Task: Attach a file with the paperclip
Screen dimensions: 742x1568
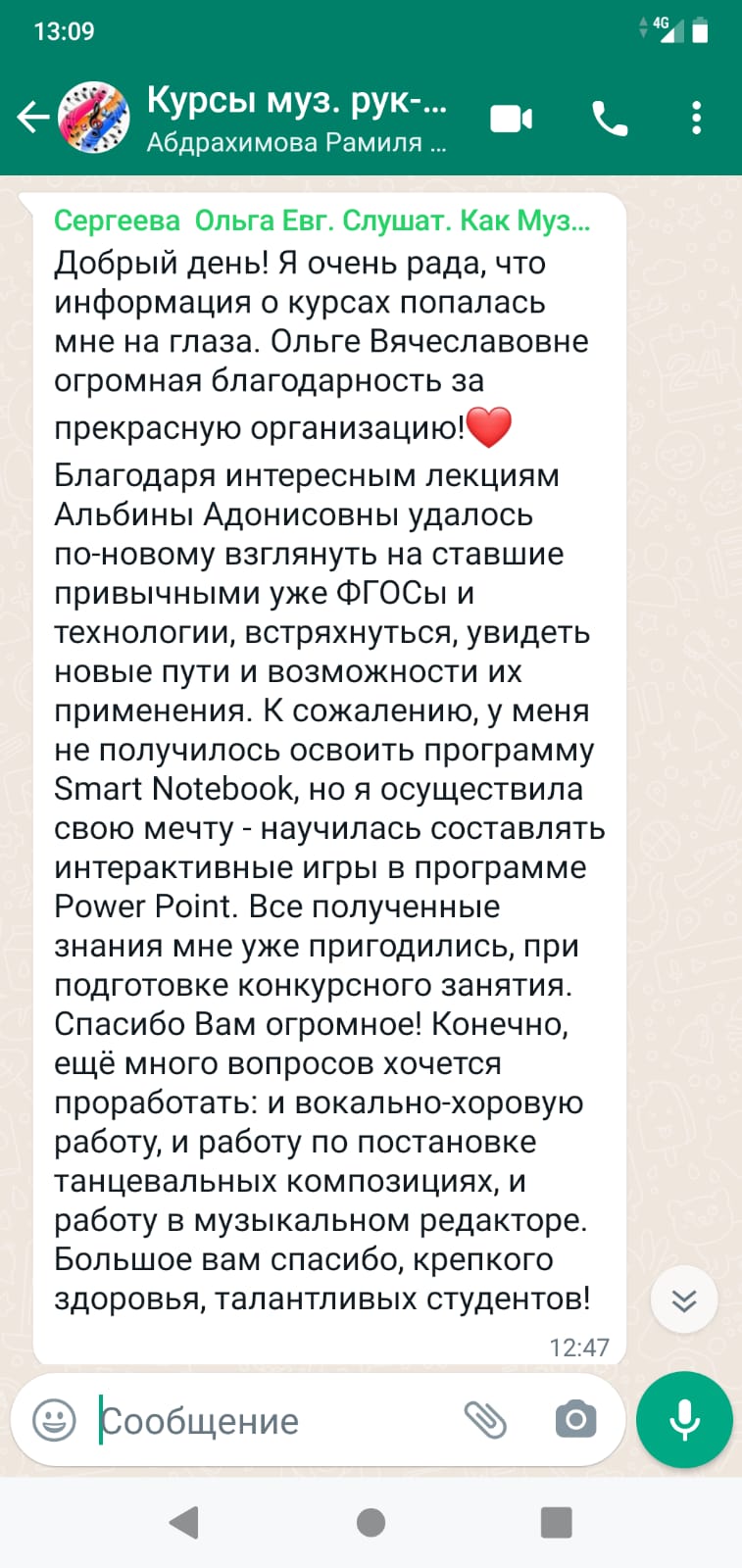Action: pos(484,1420)
